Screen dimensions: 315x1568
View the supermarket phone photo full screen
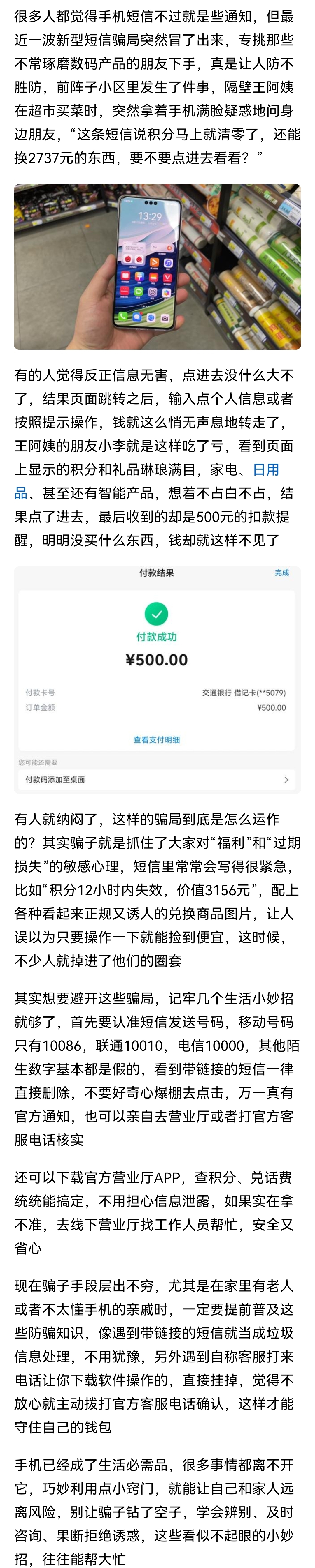157,266
